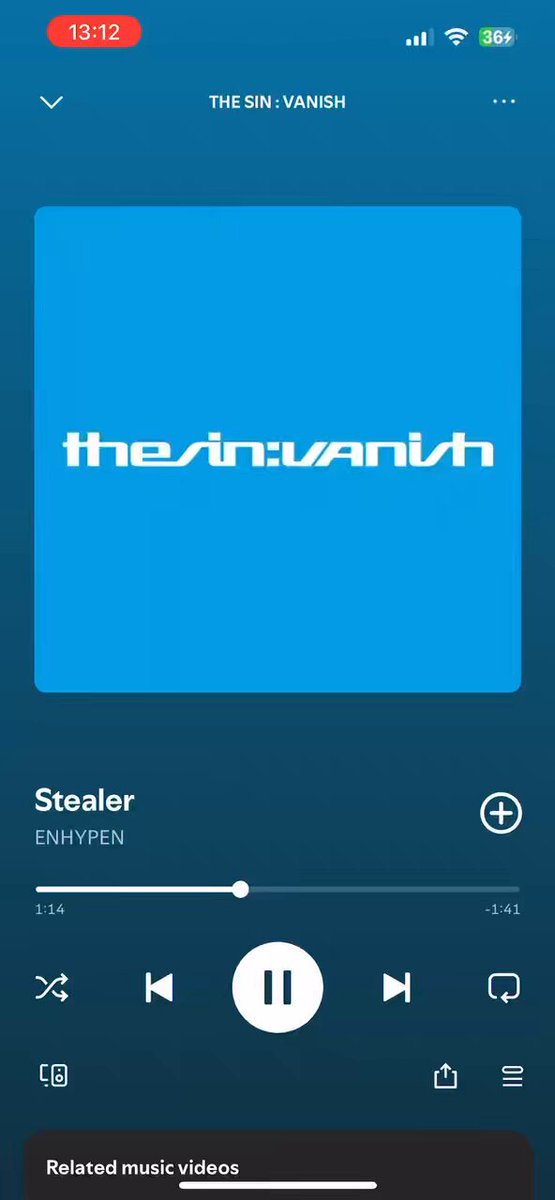
Task: Open the three-dot options menu
Action: coord(504,102)
